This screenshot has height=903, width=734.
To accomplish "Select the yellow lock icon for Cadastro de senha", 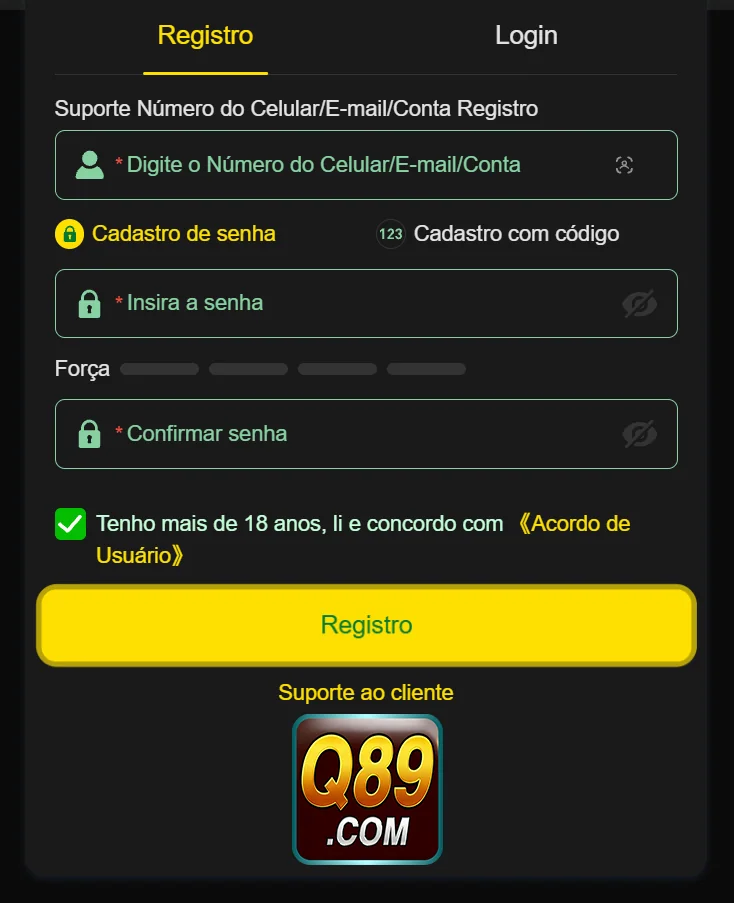I will pyautogui.click(x=68, y=233).
